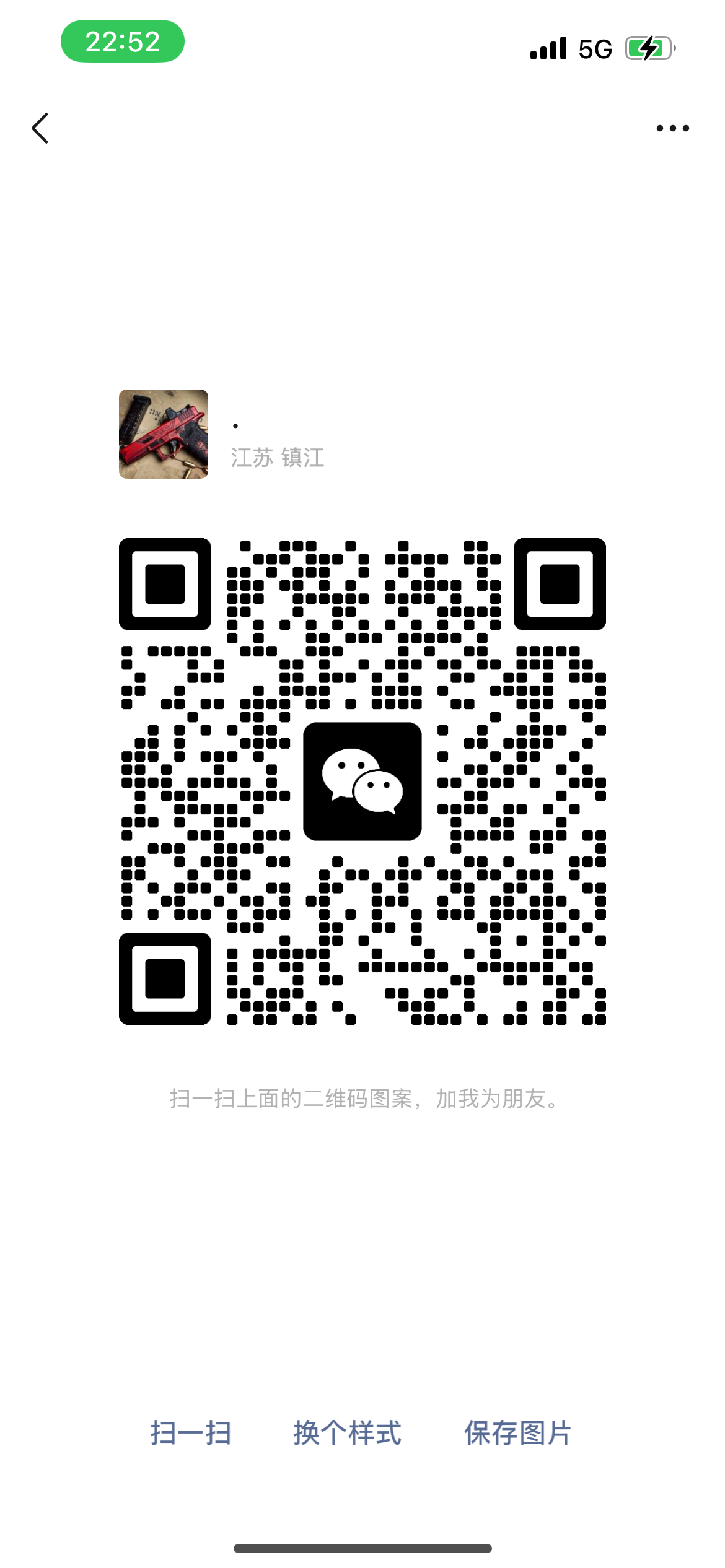Save the QR code via 保存图片

click(x=517, y=1433)
